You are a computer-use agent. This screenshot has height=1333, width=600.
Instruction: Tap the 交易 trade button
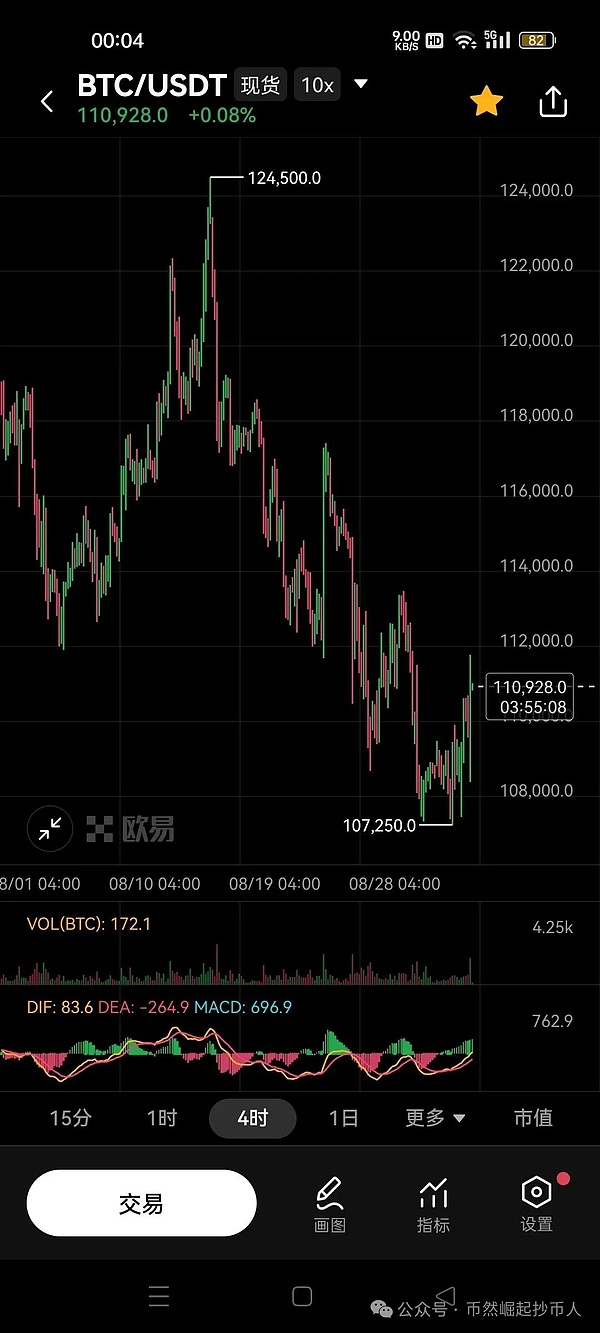click(x=141, y=1203)
